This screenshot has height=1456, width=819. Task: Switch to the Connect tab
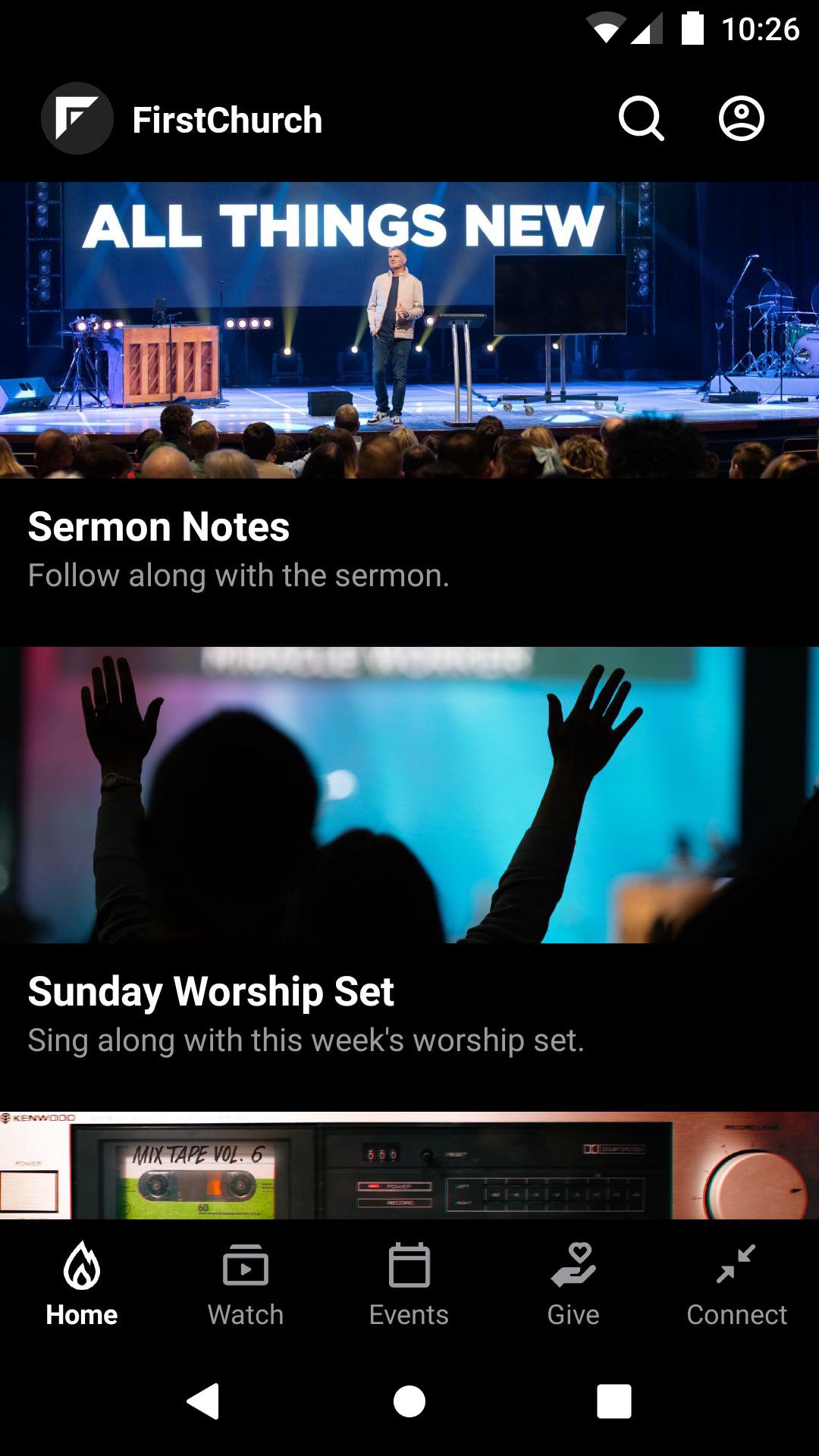coord(736,1281)
